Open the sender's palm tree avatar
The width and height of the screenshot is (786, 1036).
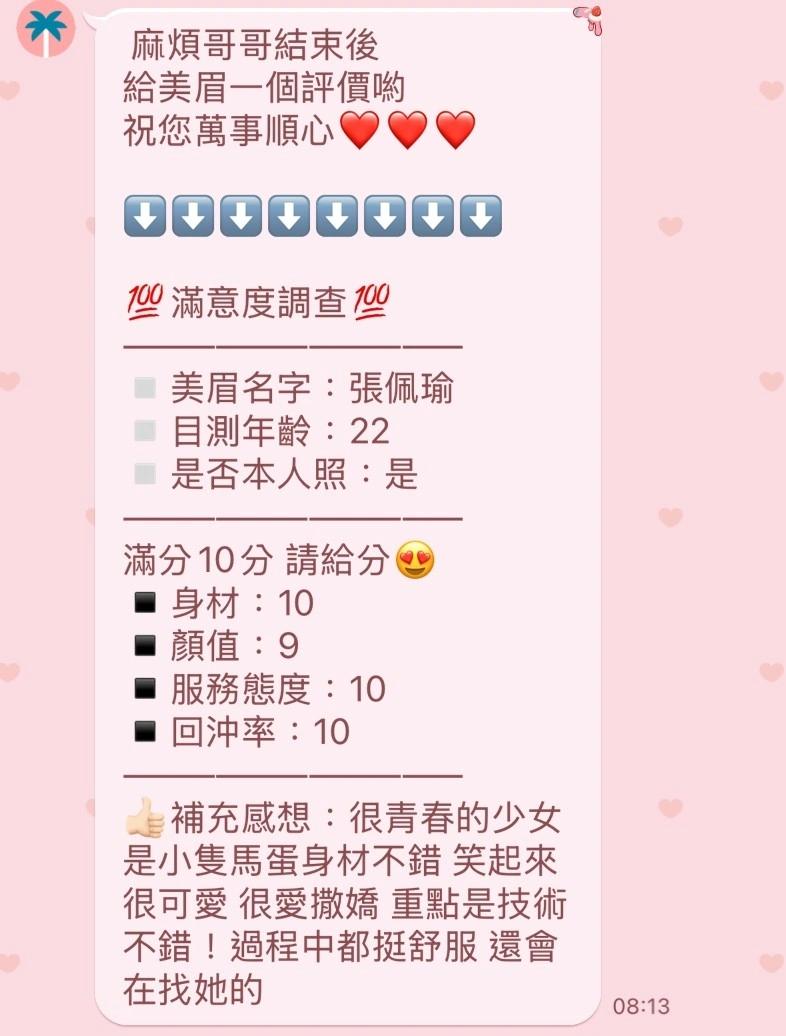coord(46,27)
